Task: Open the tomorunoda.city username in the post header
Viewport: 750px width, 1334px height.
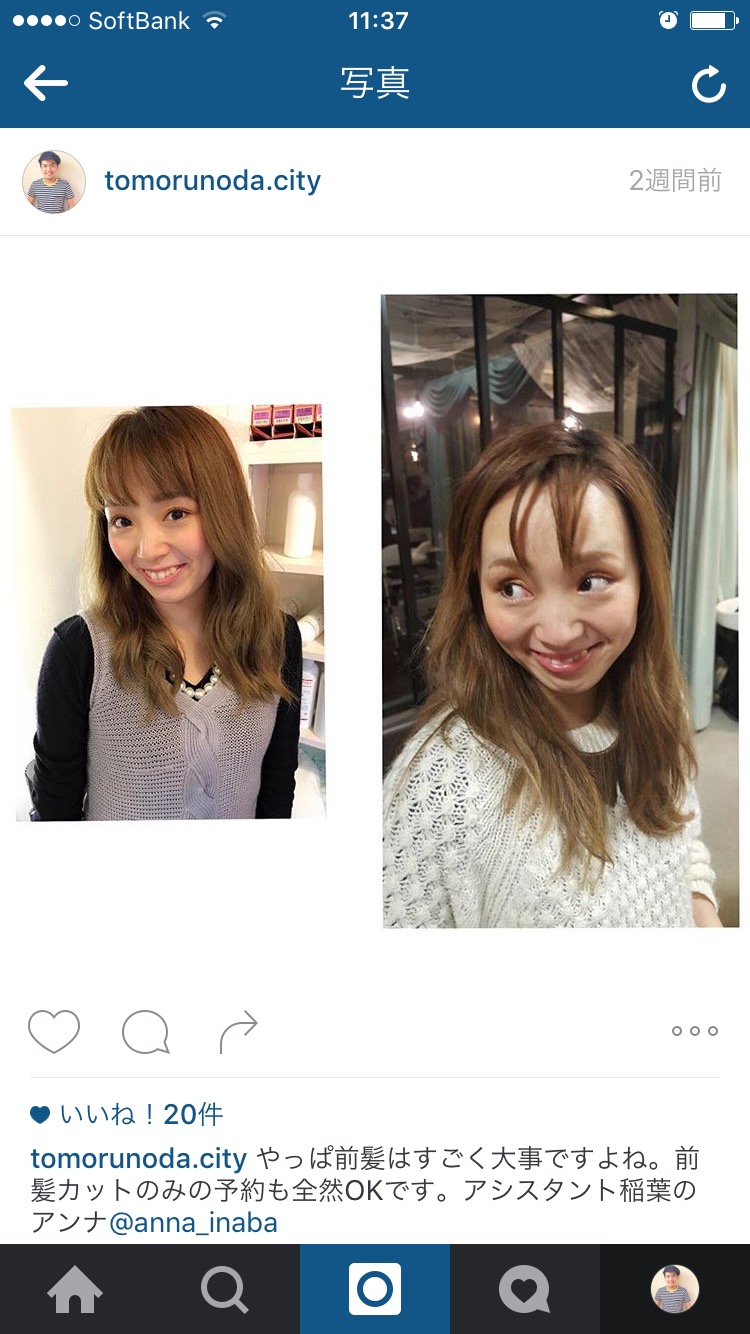Action: pos(212,181)
